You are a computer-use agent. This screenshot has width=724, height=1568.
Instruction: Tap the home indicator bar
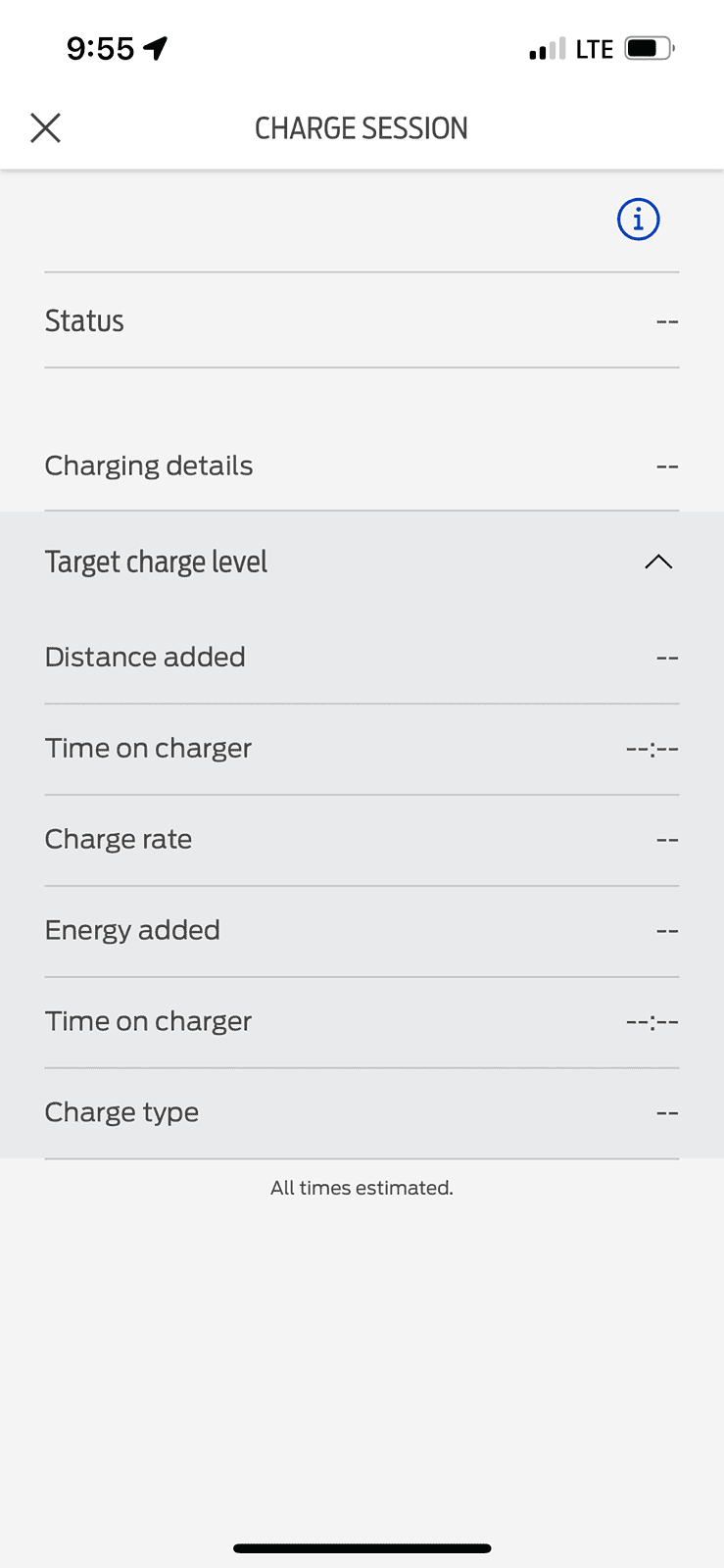[x=362, y=1548]
